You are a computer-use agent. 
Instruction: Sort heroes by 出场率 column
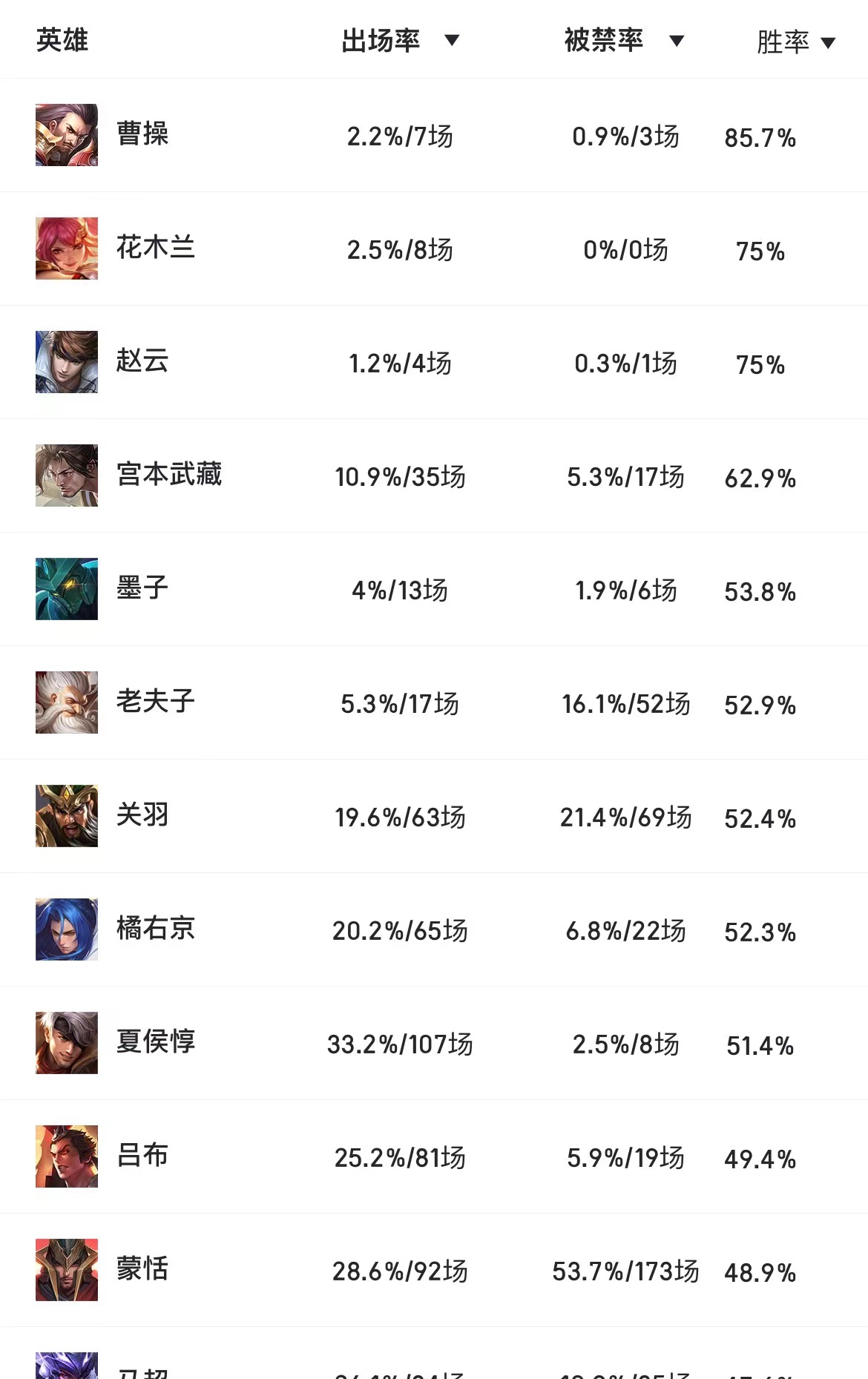tap(399, 41)
